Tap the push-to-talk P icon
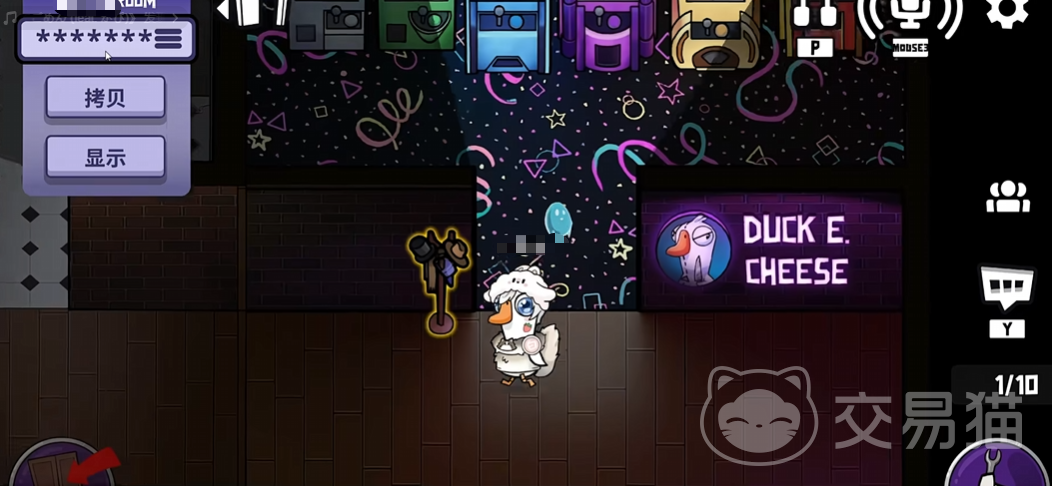The image size is (1052, 486). [815, 25]
